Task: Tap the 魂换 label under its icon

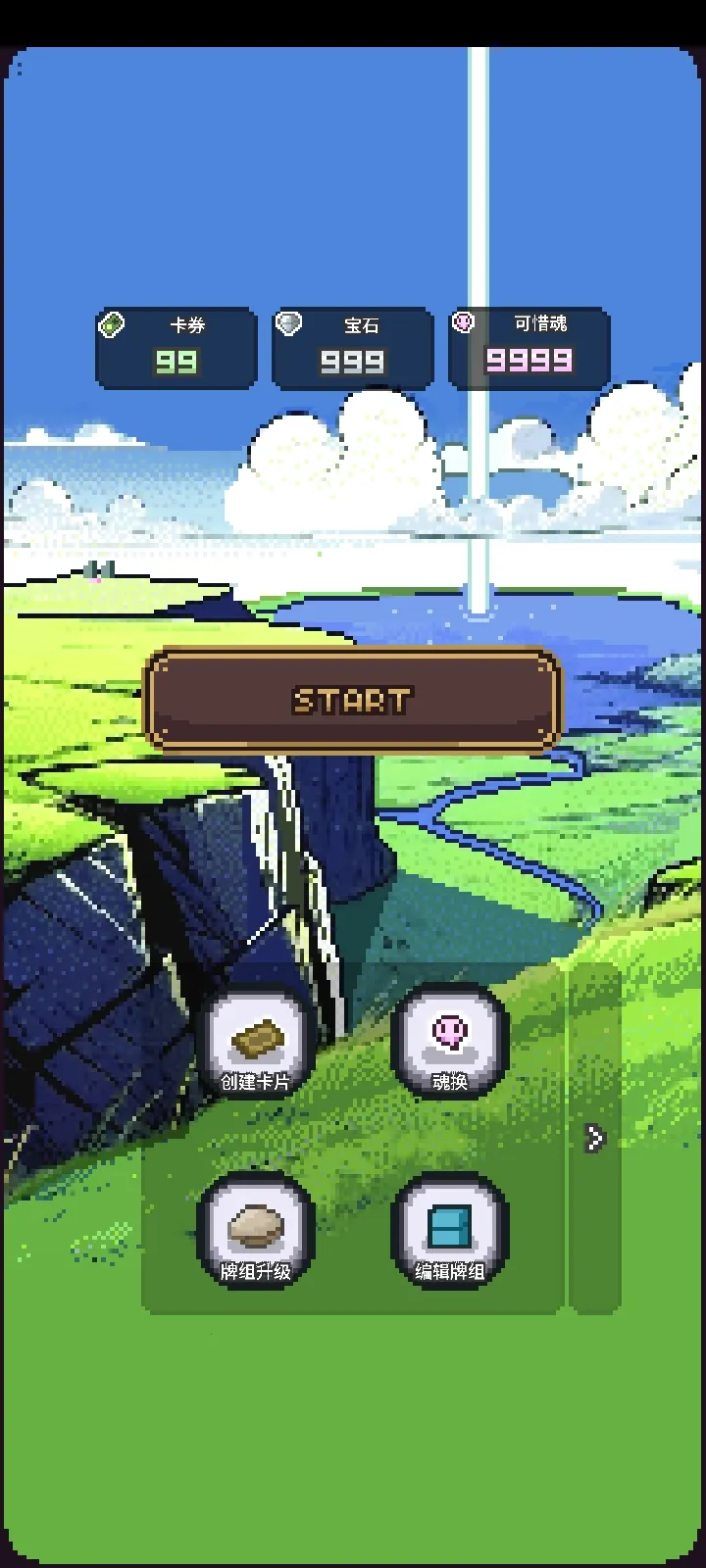Action: [449, 1083]
